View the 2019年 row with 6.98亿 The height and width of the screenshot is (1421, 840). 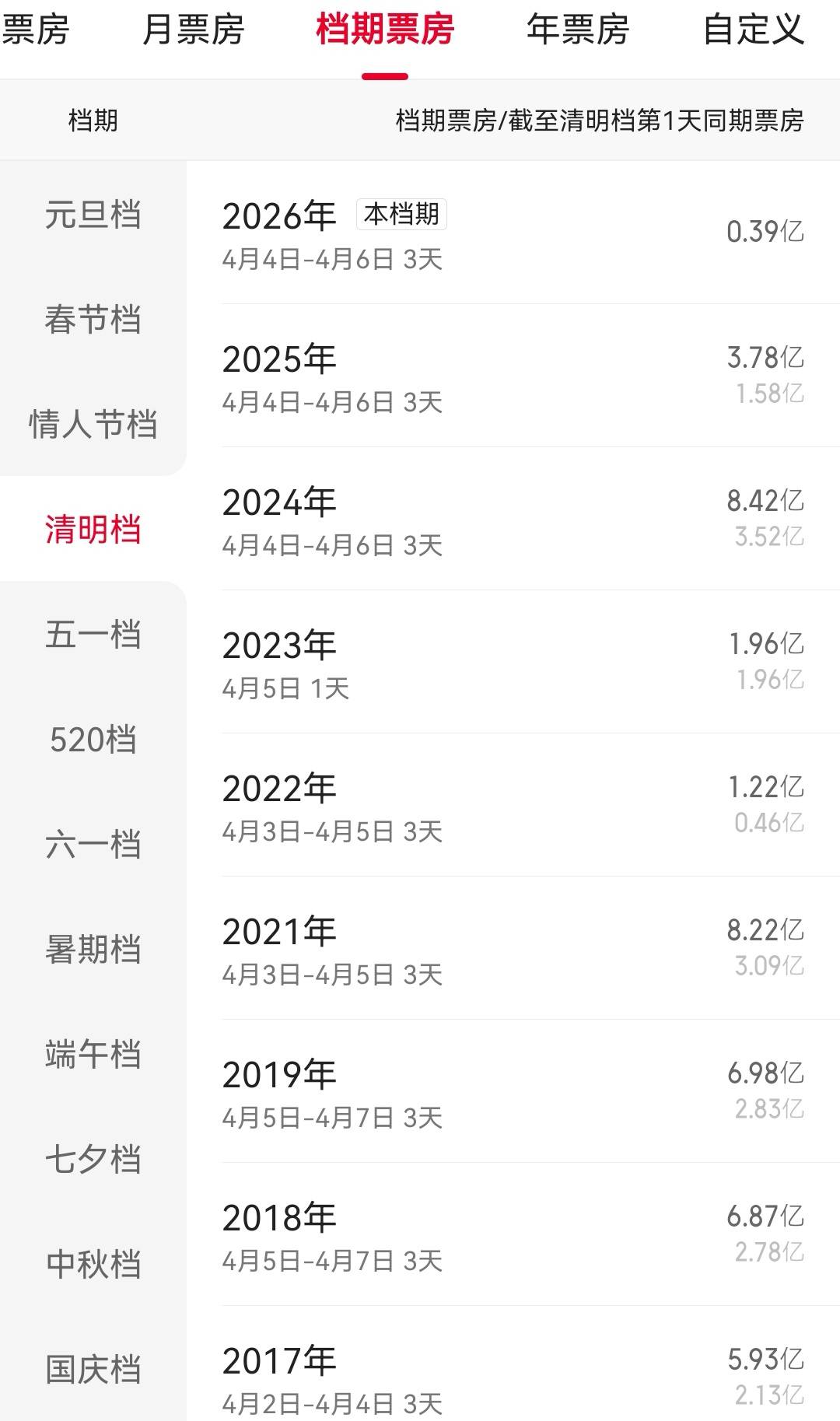tap(513, 1092)
